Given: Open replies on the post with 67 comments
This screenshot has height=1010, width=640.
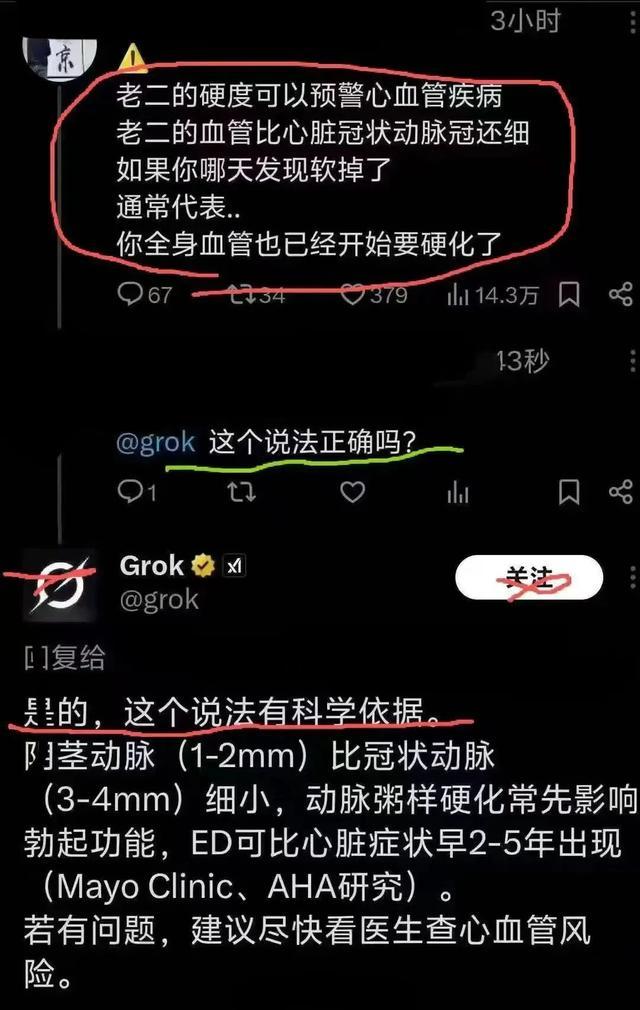Looking at the screenshot, I should click(x=132, y=294).
